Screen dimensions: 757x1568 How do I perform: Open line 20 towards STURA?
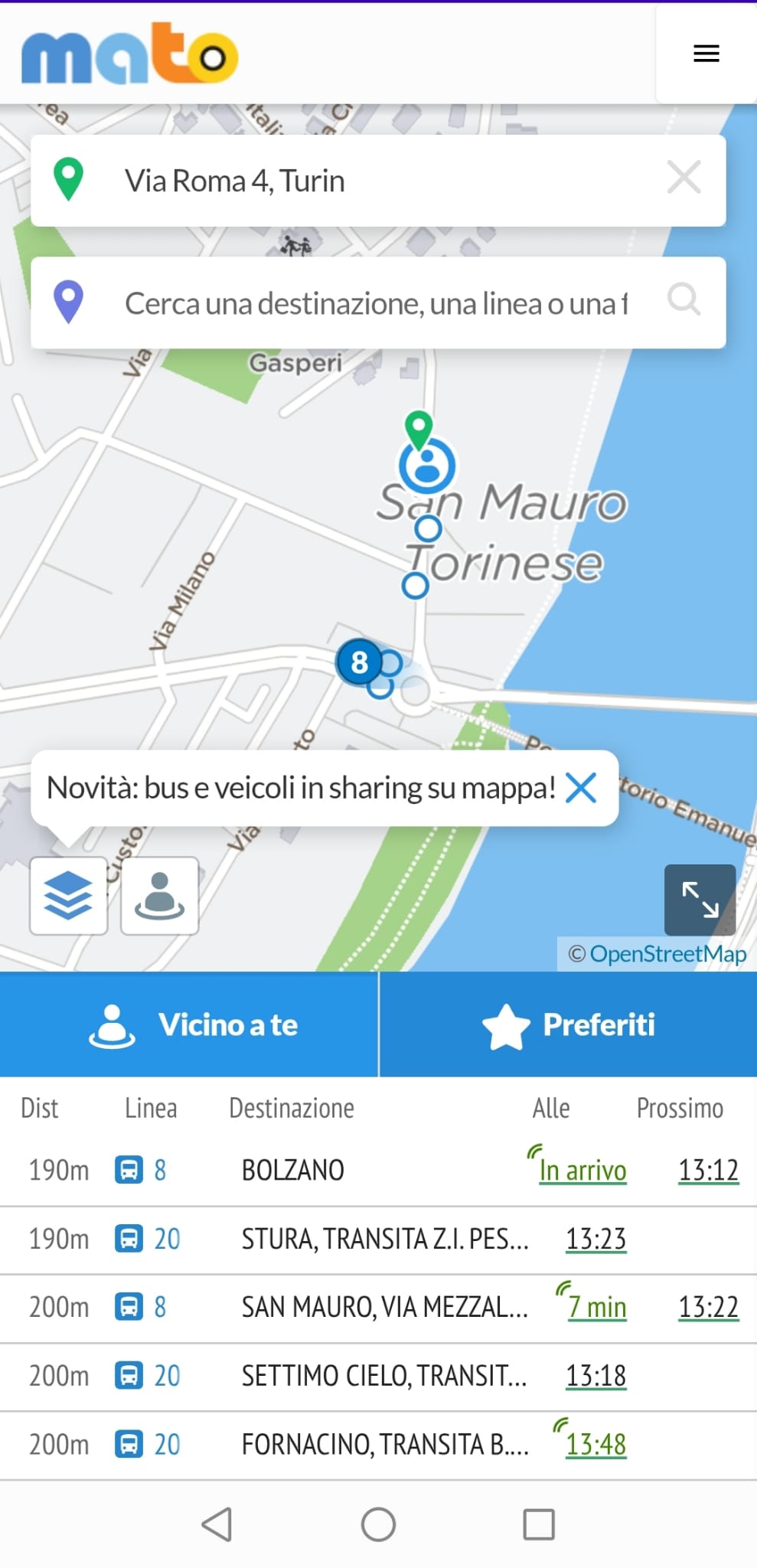click(x=383, y=1240)
